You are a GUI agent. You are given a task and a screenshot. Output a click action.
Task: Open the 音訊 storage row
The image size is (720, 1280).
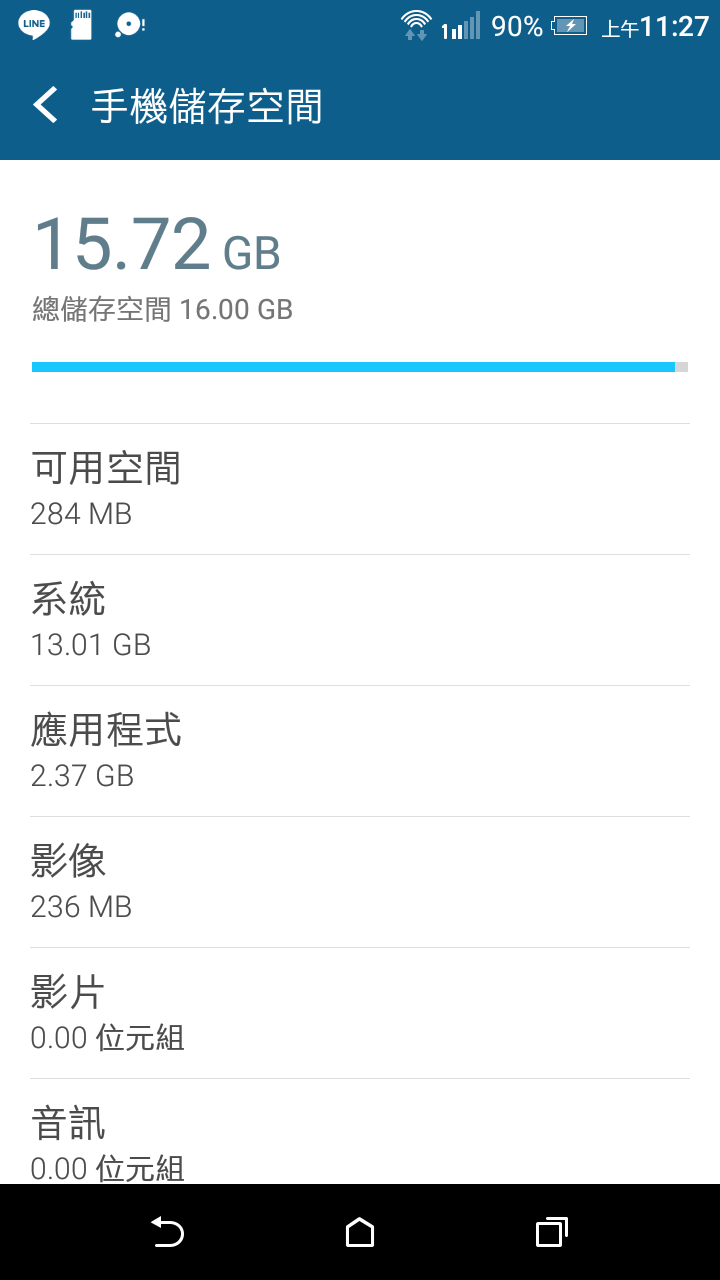click(360, 1132)
